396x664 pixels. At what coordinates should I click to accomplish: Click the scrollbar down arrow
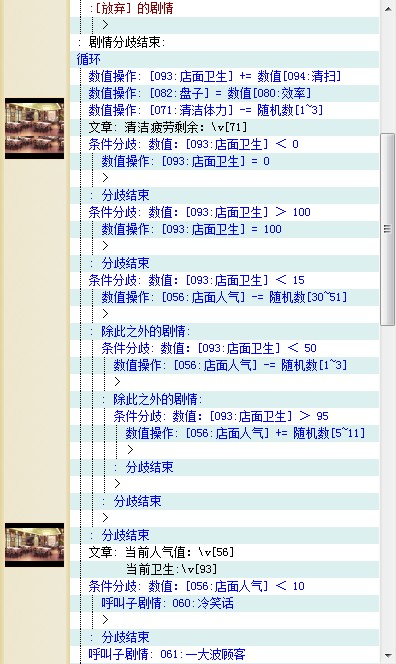pyautogui.click(x=388, y=656)
